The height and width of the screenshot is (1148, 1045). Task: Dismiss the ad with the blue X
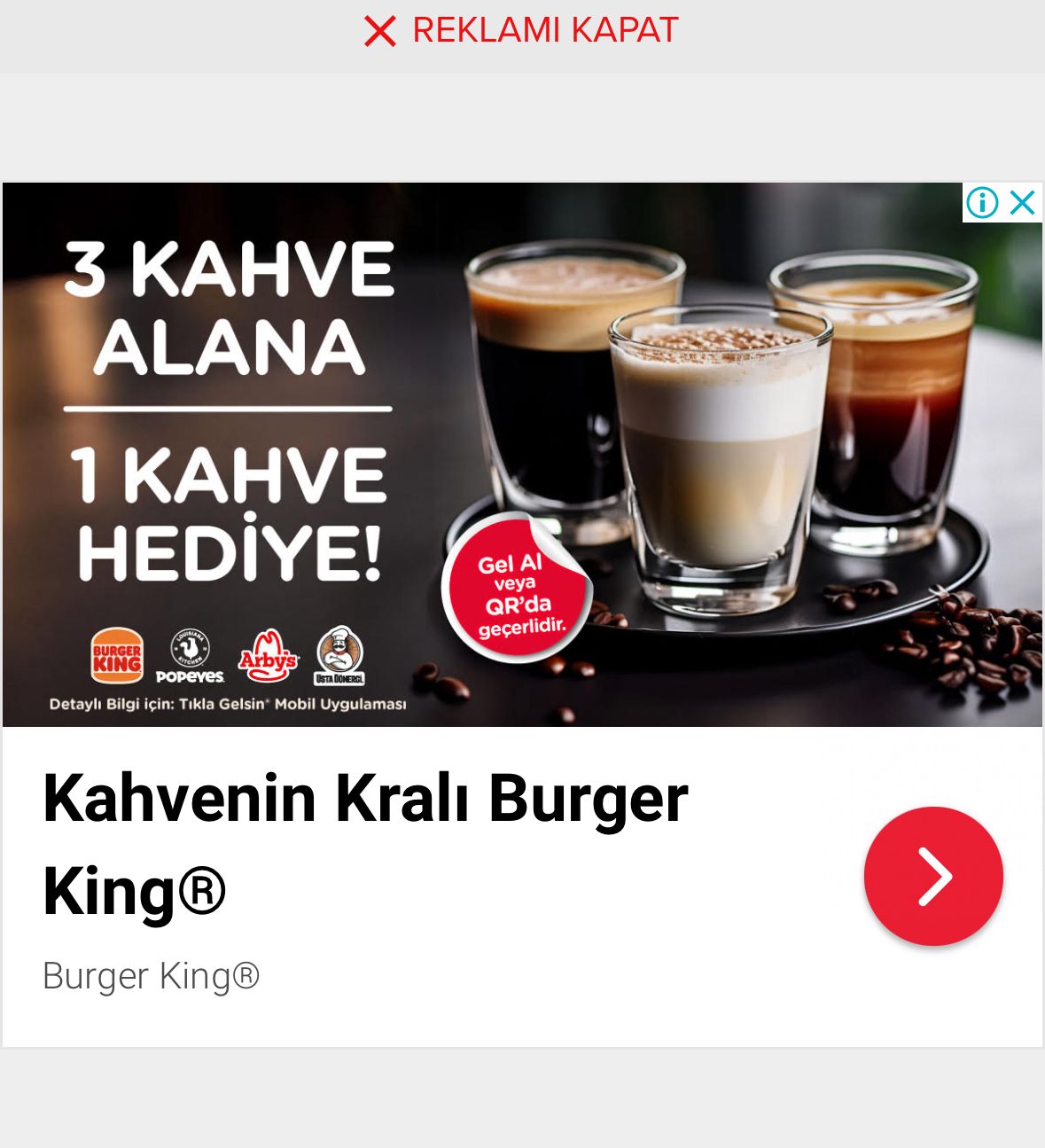pos(1023,203)
